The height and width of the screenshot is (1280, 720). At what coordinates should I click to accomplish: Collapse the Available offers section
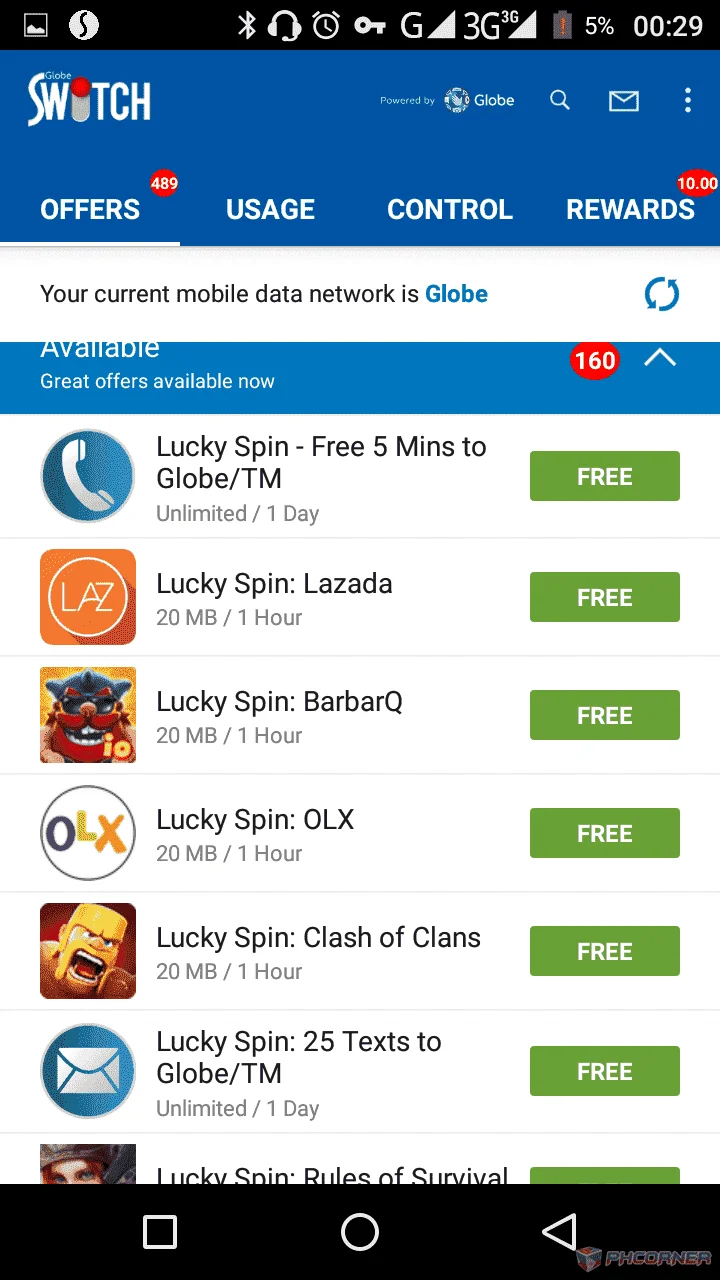coord(660,358)
